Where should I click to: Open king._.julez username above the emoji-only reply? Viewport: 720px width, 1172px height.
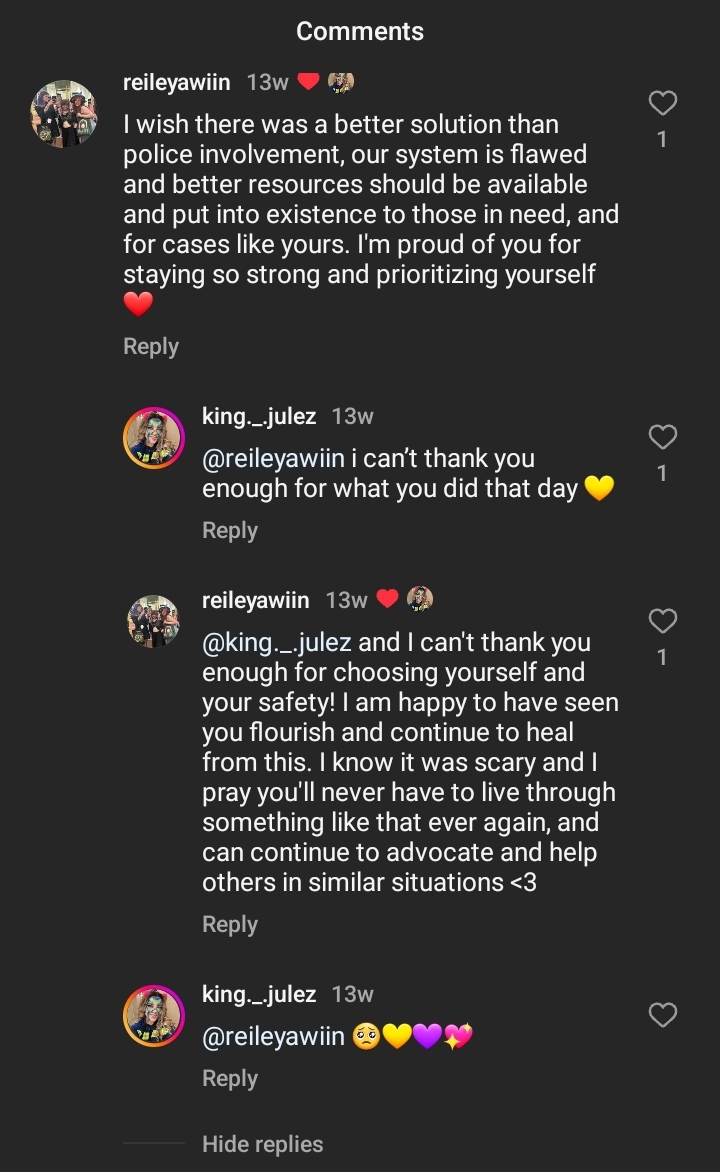pos(258,994)
